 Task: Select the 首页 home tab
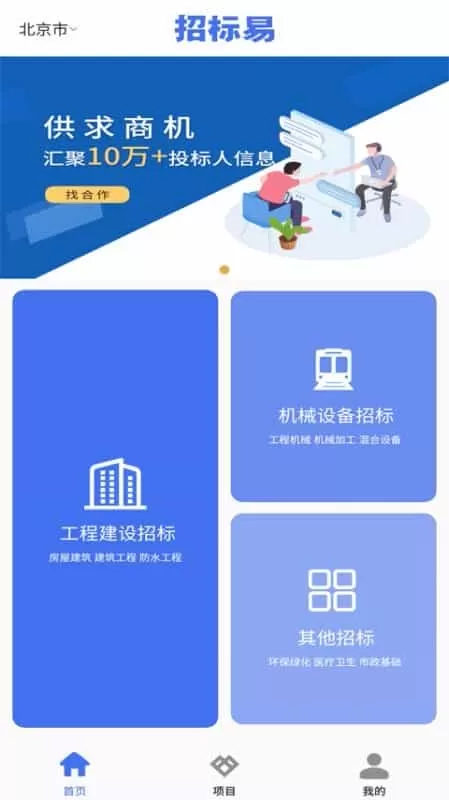point(75,774)
